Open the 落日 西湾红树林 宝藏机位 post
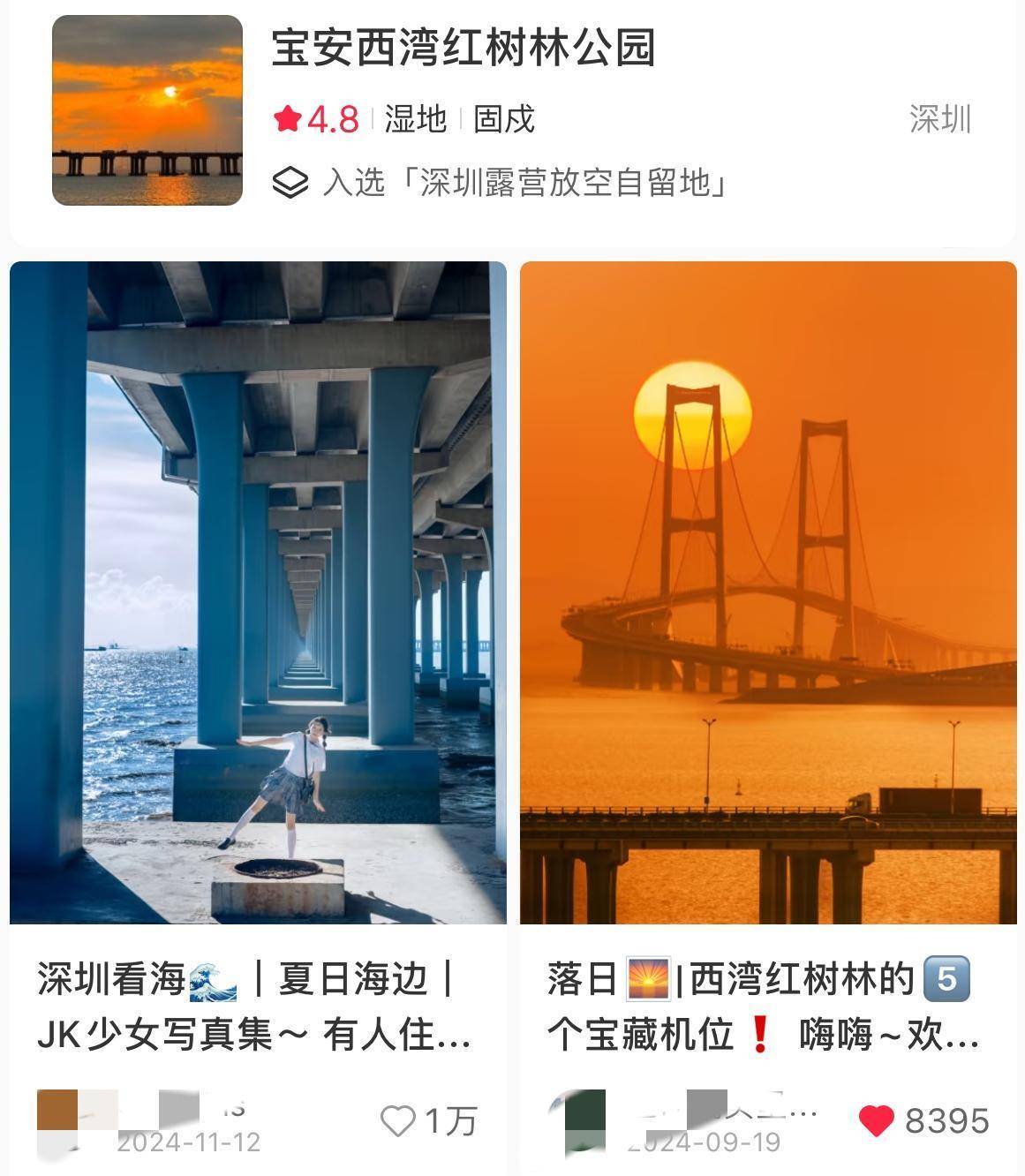 click(767, 592)
